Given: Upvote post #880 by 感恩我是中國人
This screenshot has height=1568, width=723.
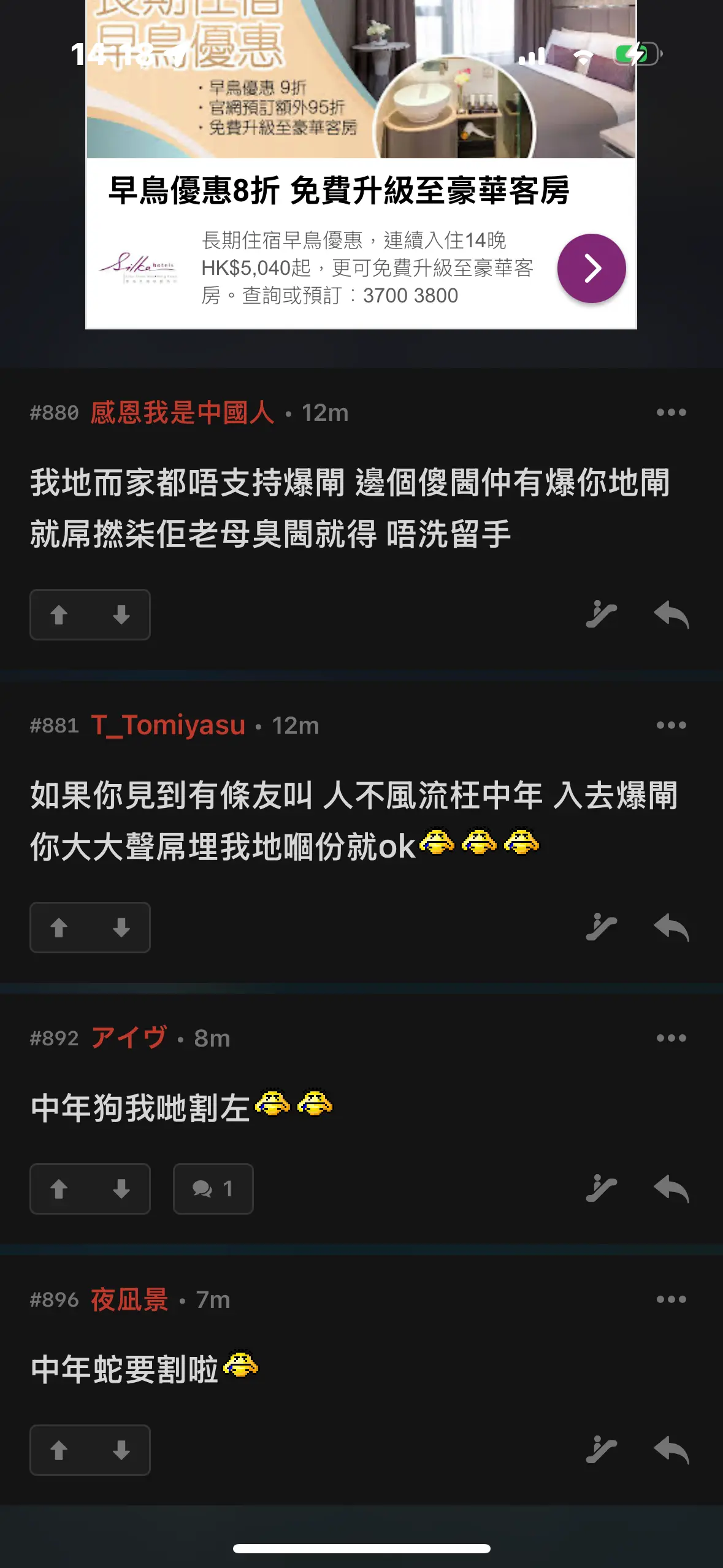Looking at the screenshot, I should [x=59, y=615].
